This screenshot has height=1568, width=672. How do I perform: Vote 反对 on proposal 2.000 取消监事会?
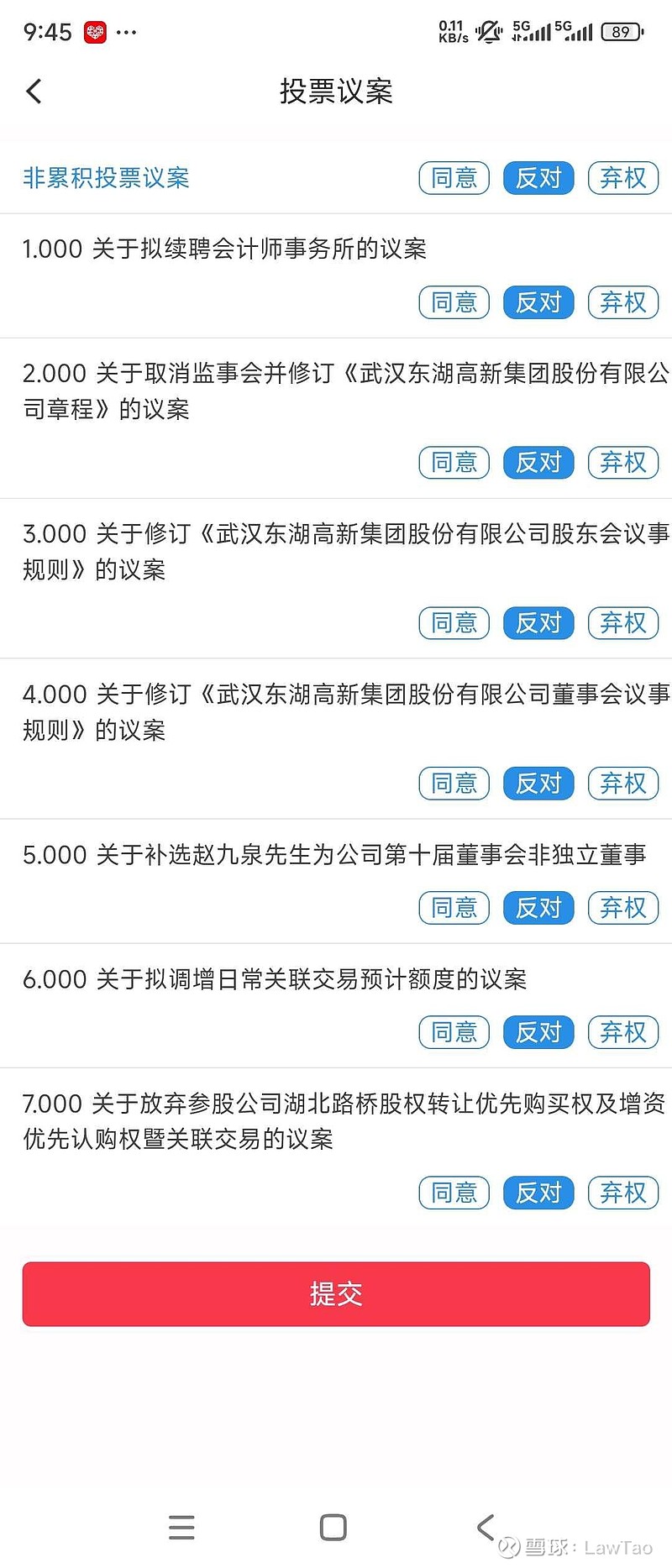tap(538, 462)
